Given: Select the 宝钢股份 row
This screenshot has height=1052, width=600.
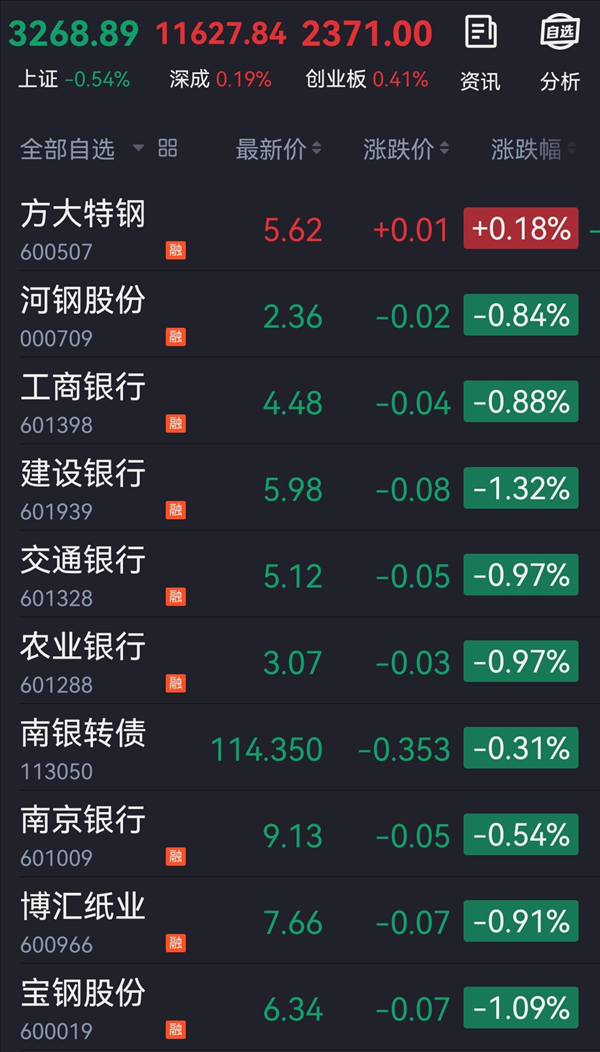Looking at the screenshot, I should [x=300, y=1007].
